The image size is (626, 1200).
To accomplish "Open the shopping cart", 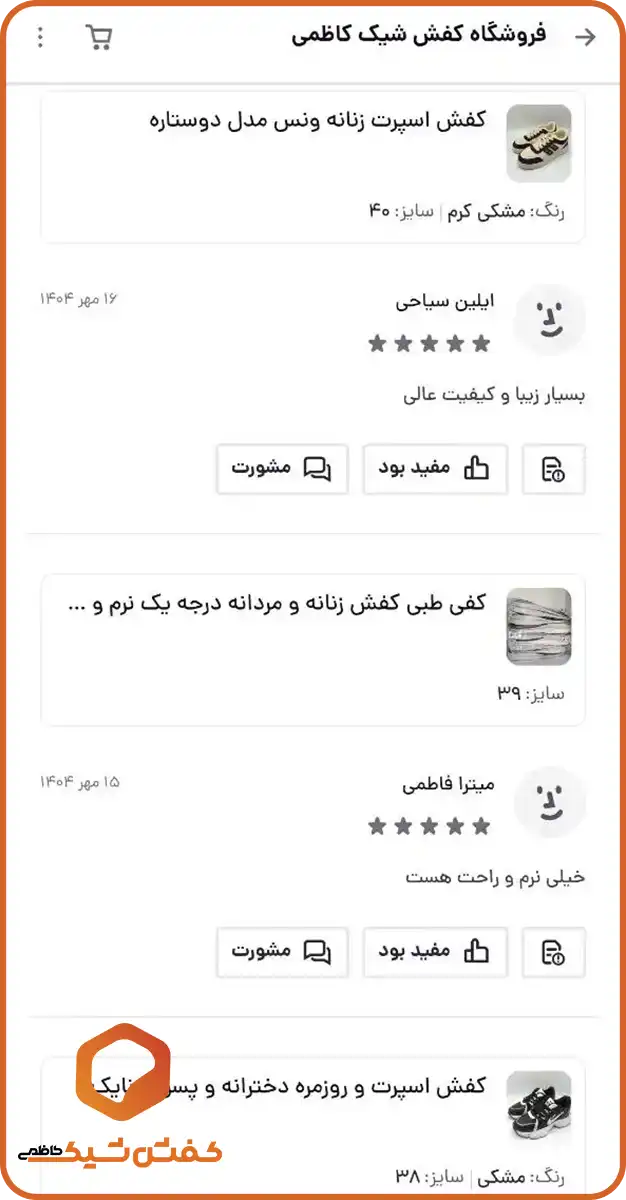I will click(98, 38).
